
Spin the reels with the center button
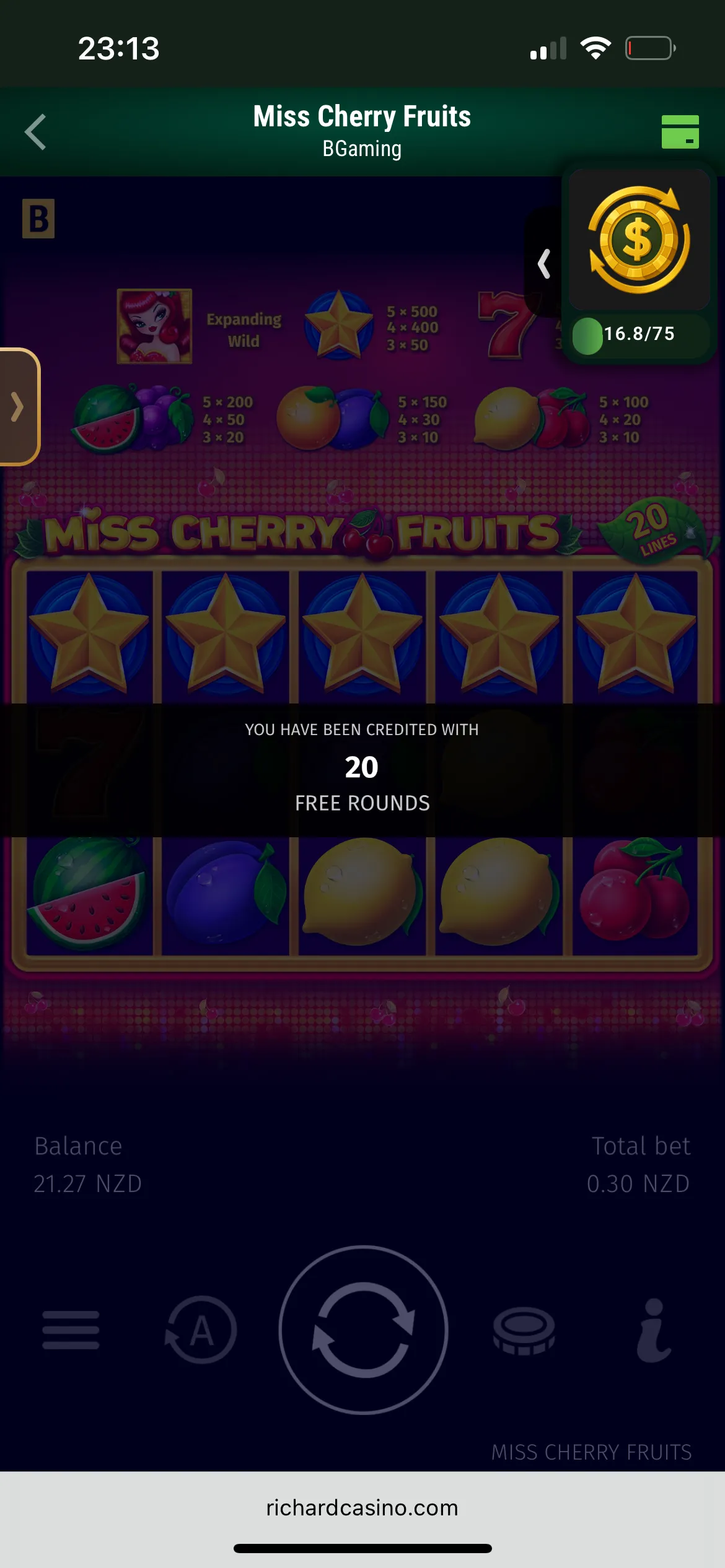pos(363,1330)
